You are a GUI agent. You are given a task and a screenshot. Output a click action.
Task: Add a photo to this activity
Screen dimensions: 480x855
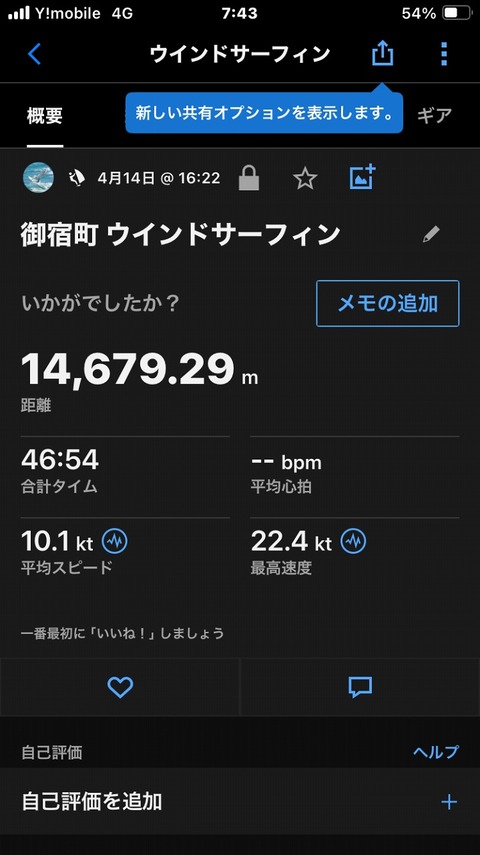pyautogui.click(x=362, y=177)
